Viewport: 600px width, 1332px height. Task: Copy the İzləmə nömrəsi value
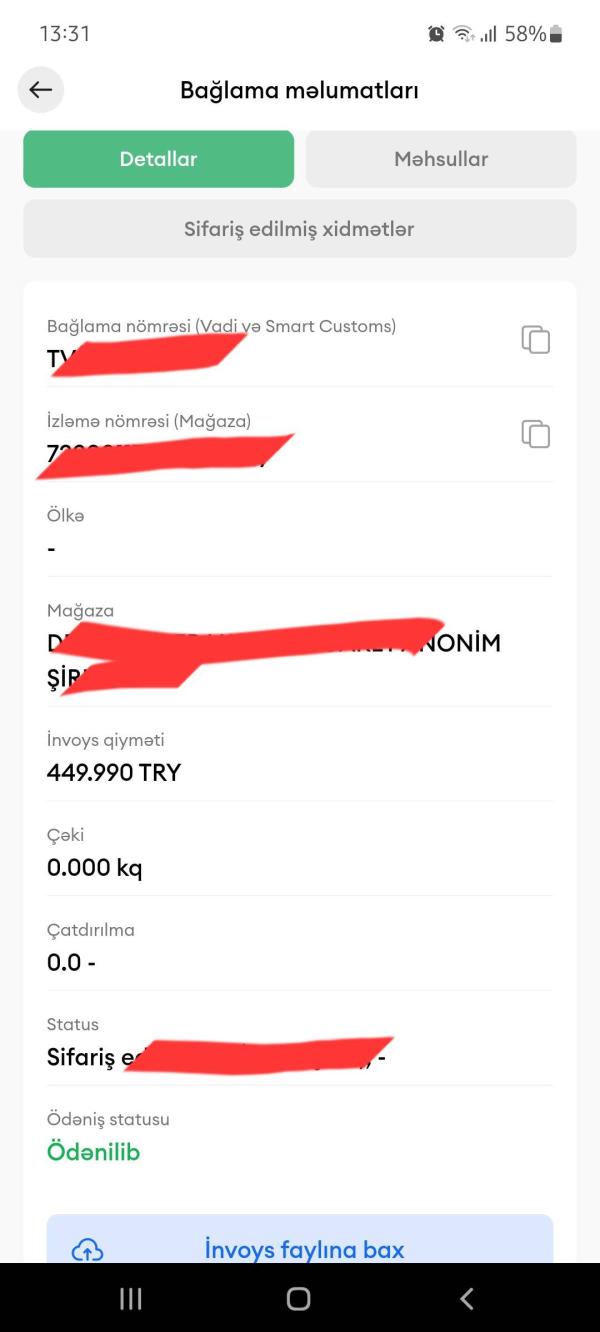(536, 434)
